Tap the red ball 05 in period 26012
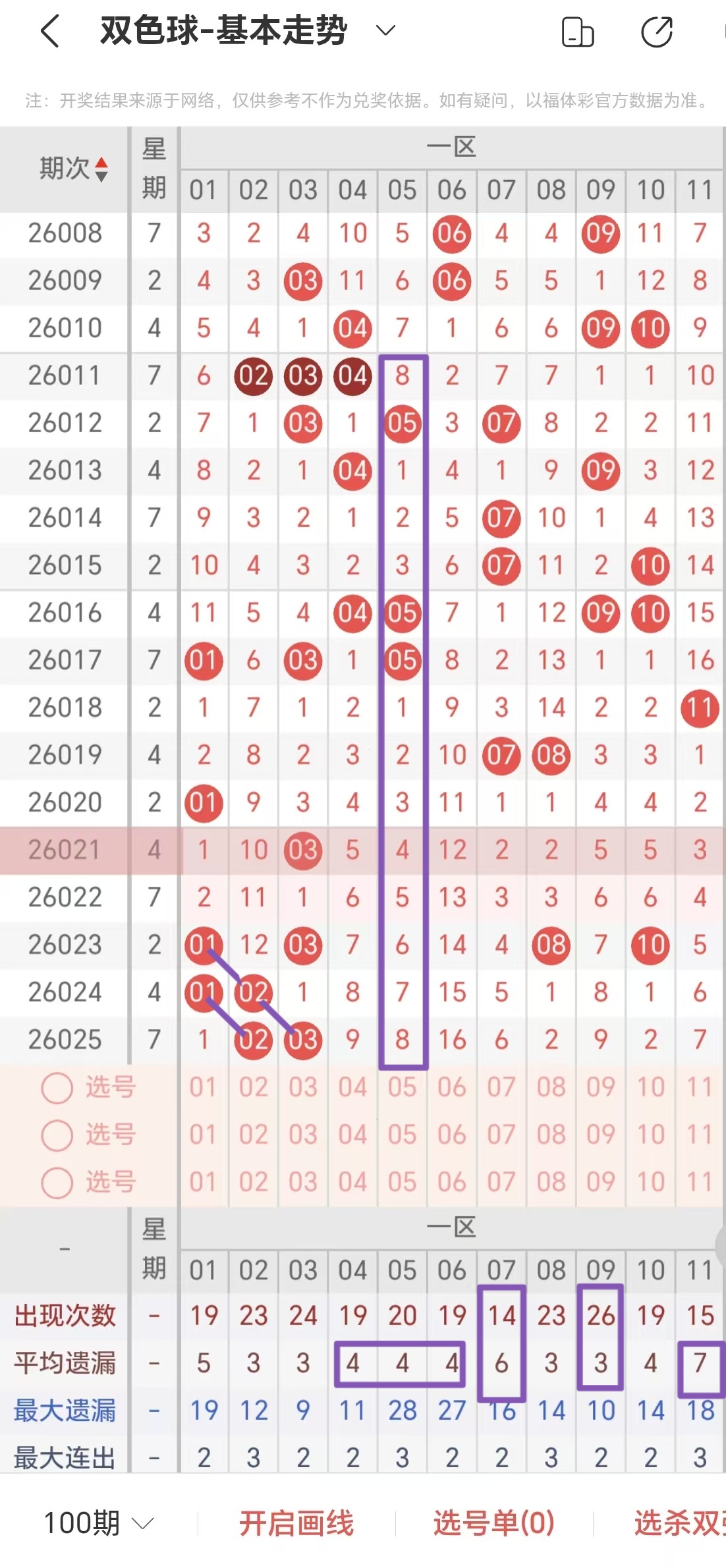This screenshot has width=726, height=1568. [x=402, y=424]
